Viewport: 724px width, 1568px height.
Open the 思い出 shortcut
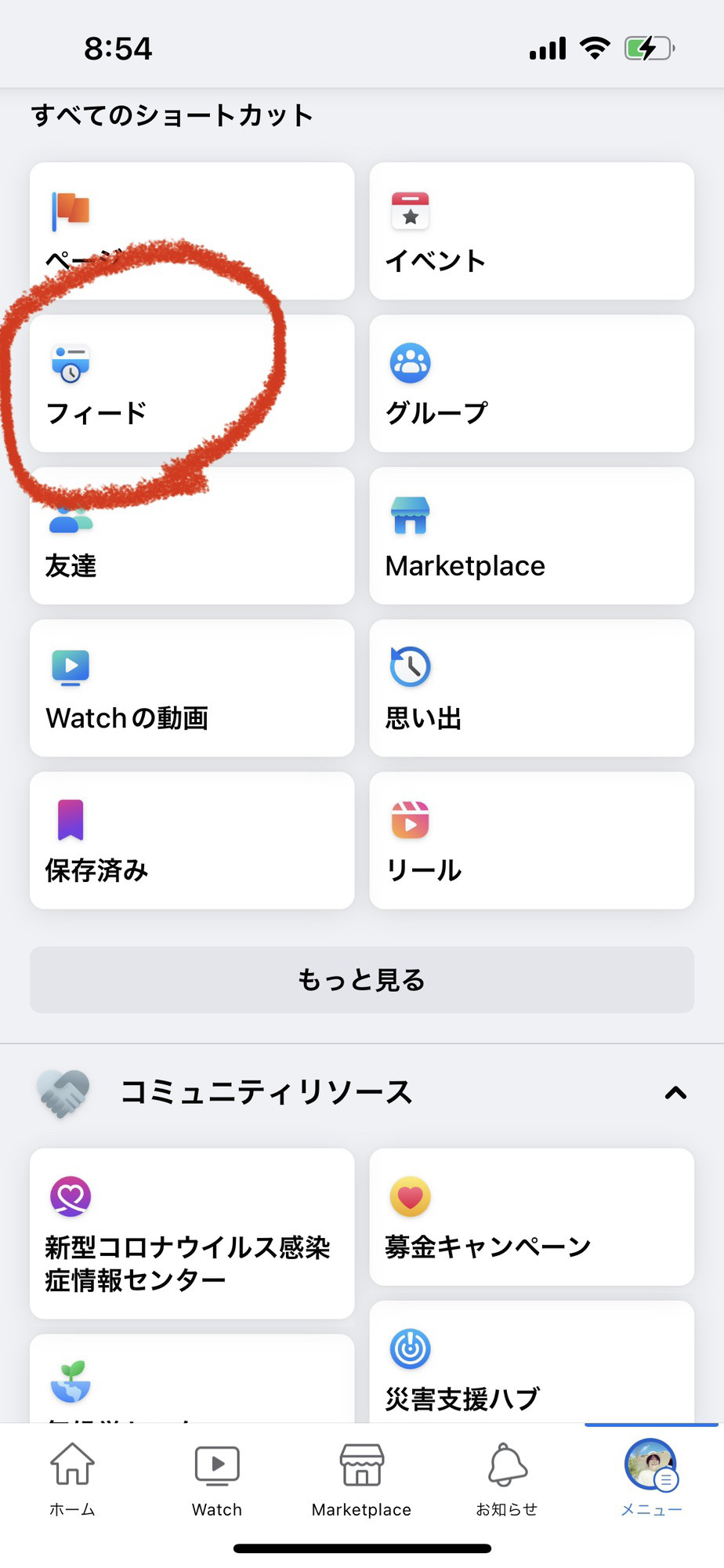[x=531, y=688]
